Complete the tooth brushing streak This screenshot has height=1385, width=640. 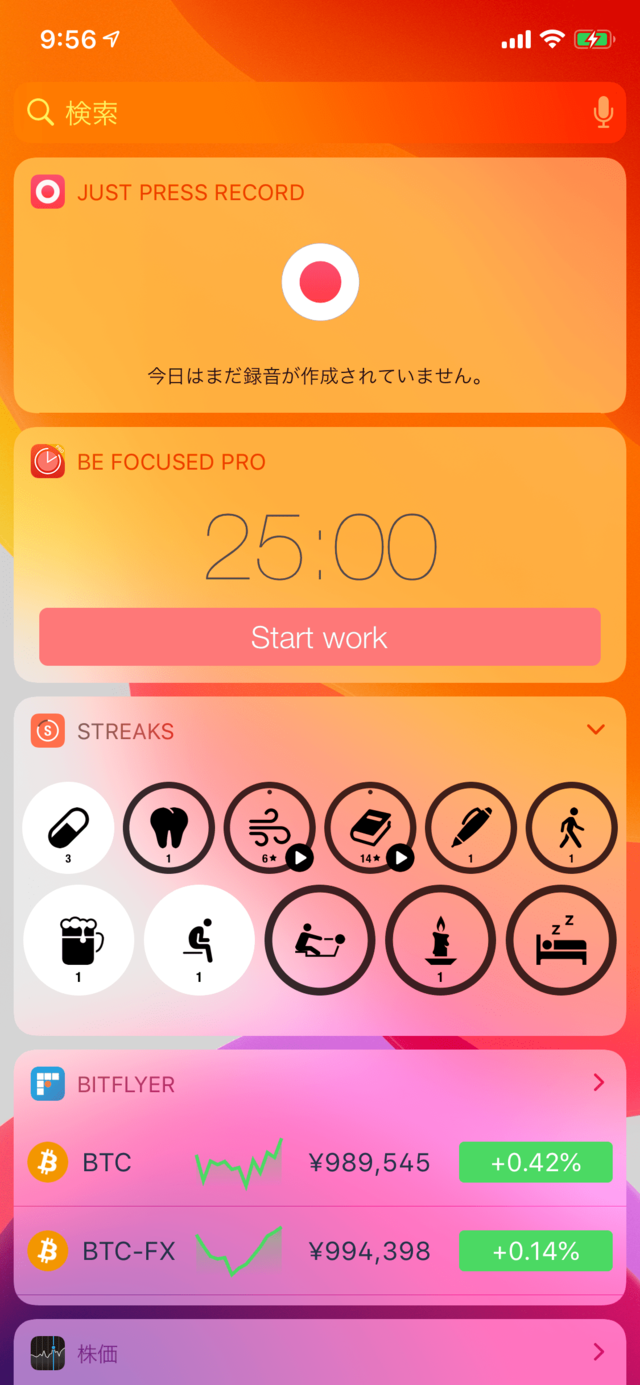click(169, 827)
